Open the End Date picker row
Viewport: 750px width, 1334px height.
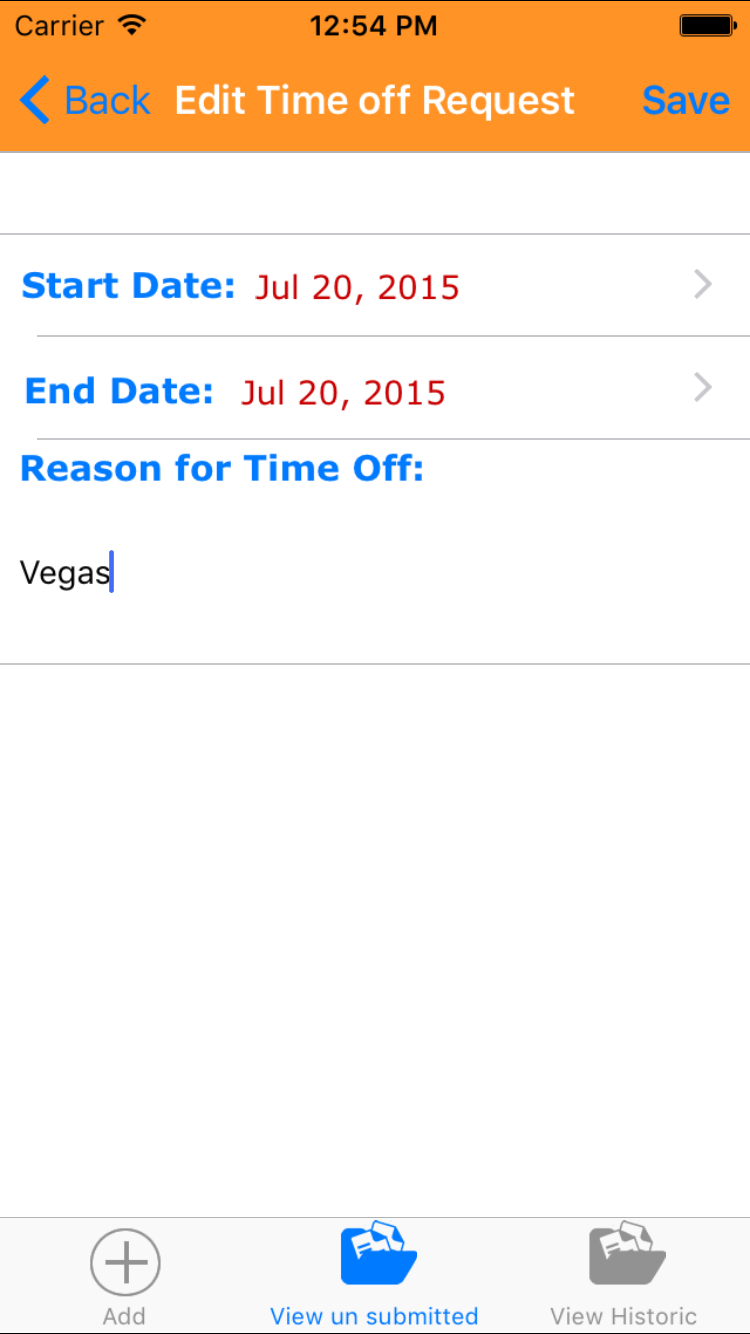(x=375, y=390)
